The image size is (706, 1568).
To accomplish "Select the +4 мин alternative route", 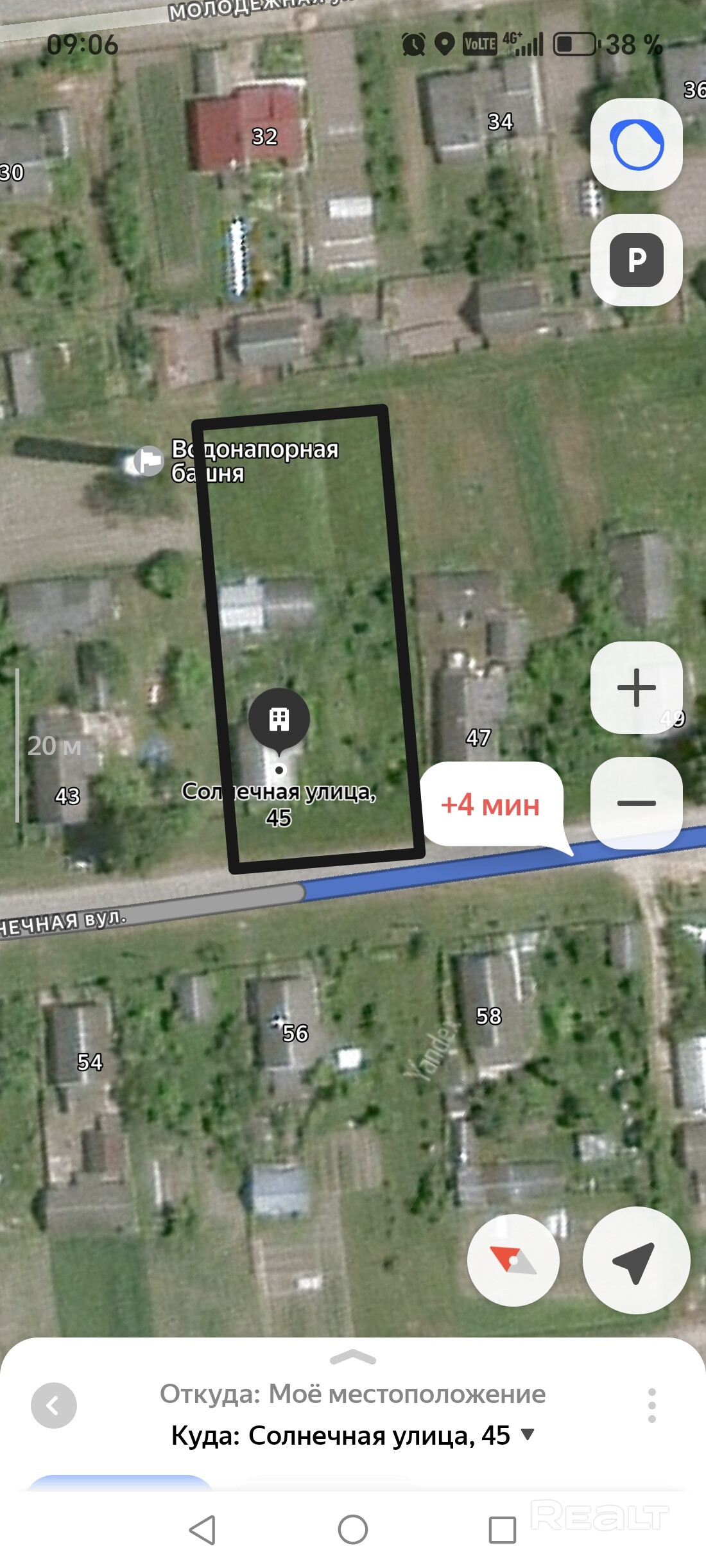I will pyautogui.click(x=491, y=805).
